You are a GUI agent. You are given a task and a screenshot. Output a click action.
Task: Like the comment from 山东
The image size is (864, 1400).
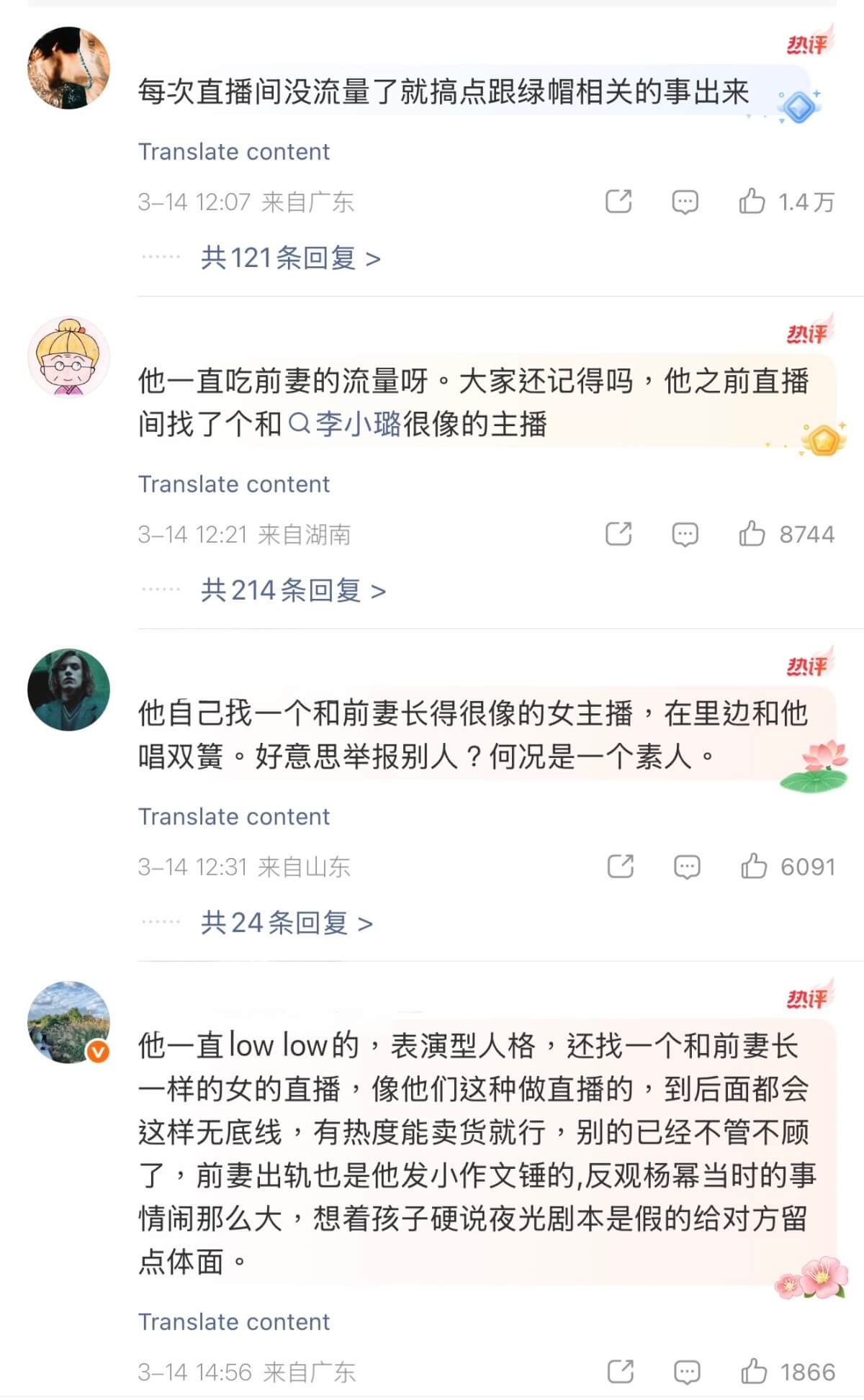pos(754,867)
